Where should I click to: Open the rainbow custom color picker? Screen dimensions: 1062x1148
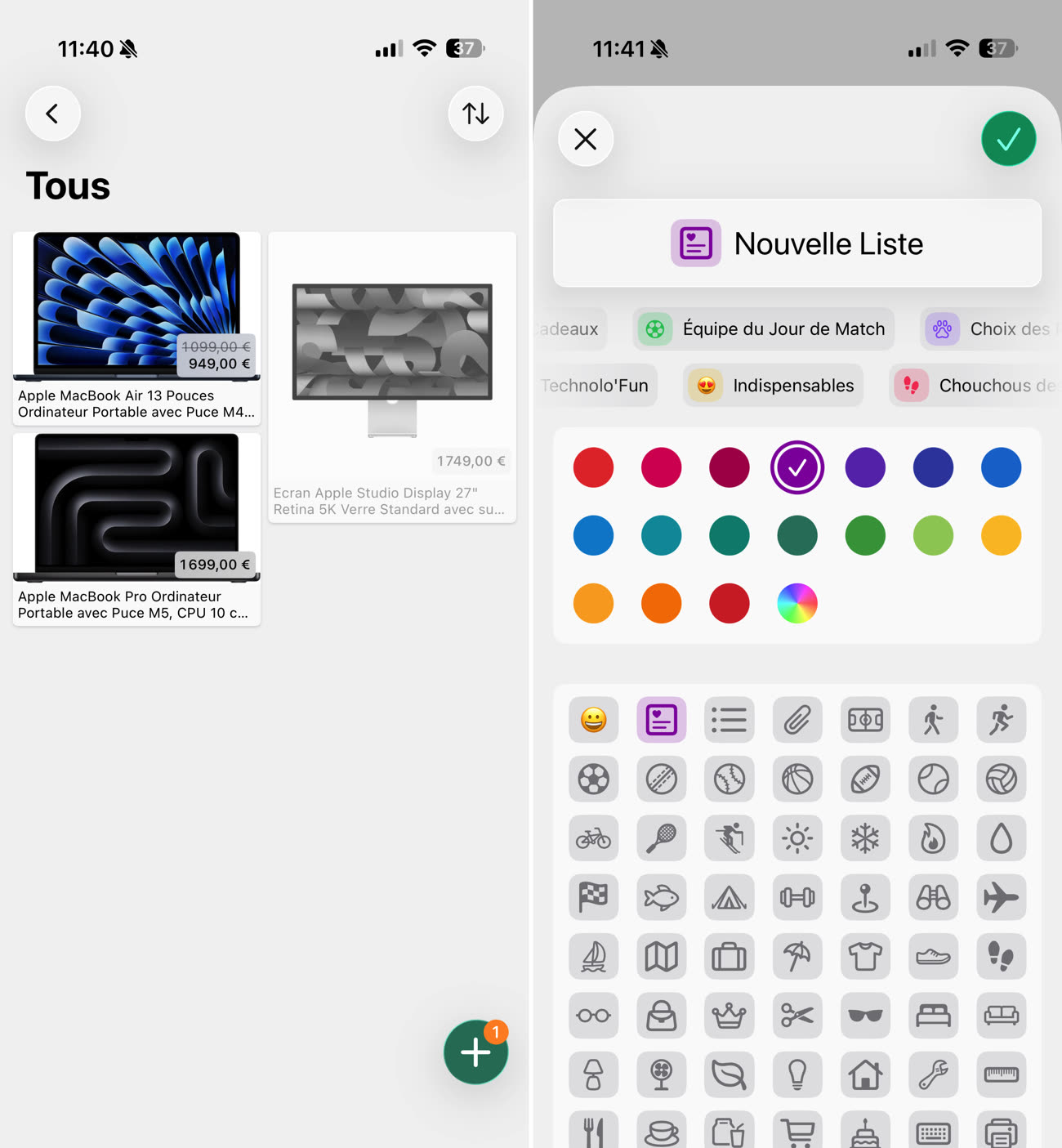coord(797,604)
